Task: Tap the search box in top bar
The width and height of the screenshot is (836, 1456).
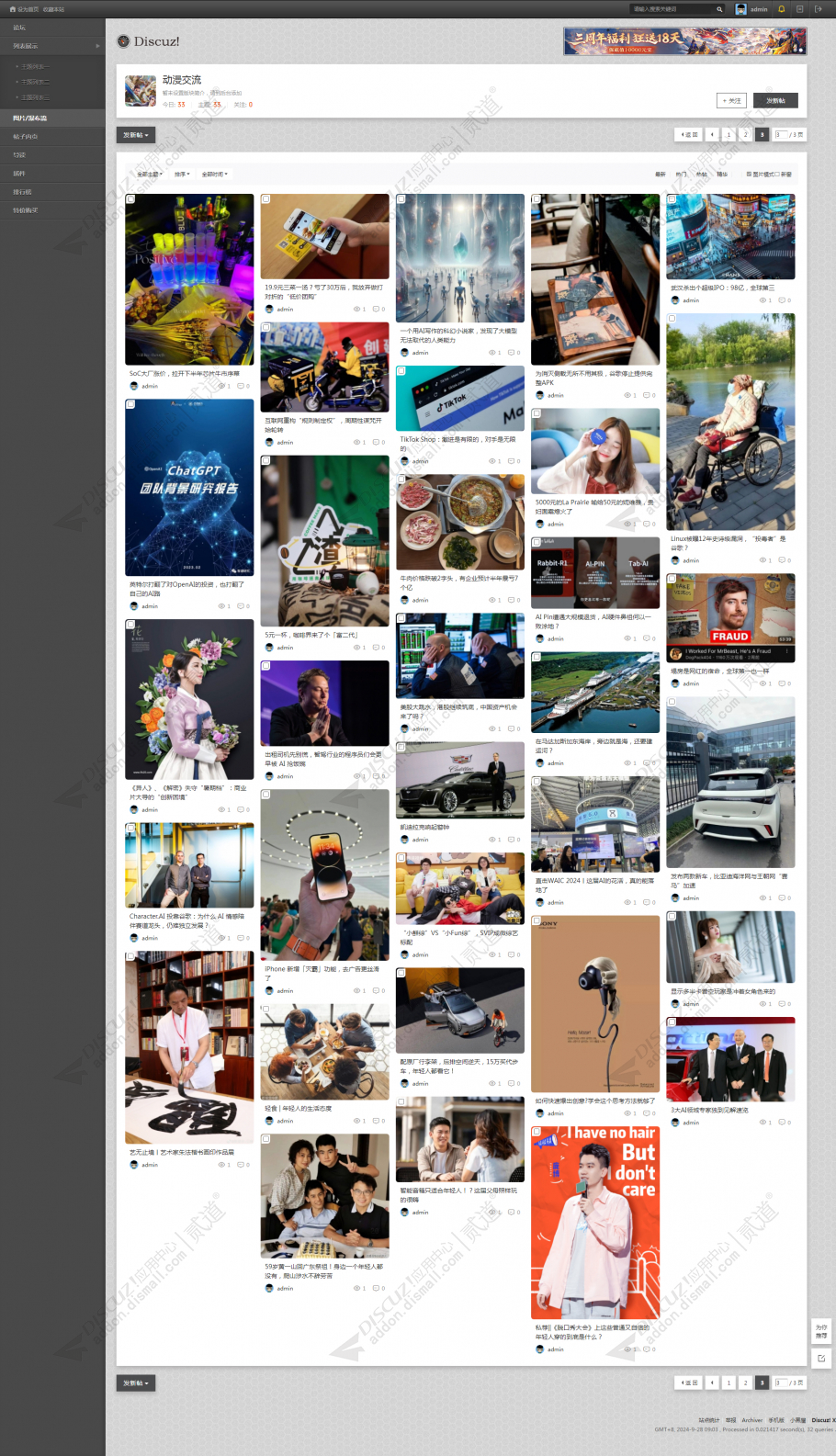Action: (x=671, y=9)
